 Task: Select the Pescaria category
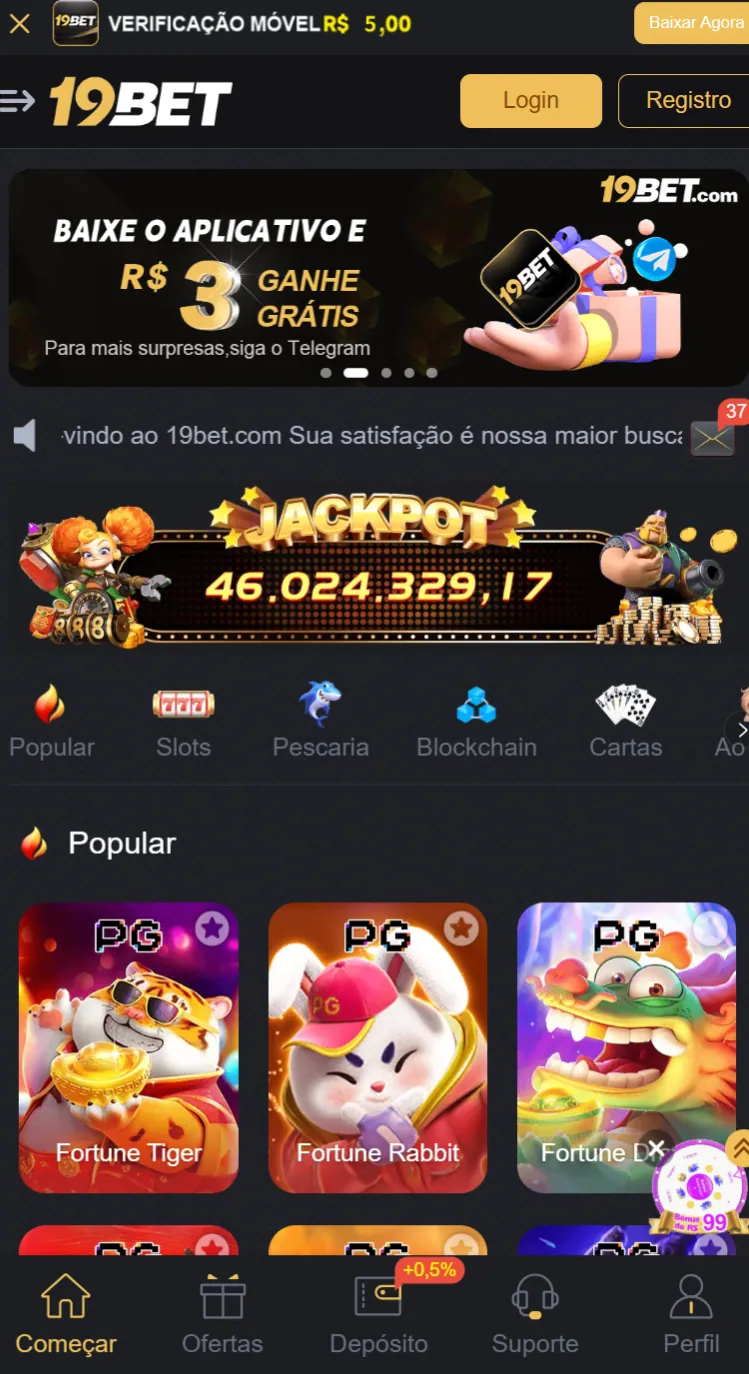pyautogui.click(x=320, y=721)
